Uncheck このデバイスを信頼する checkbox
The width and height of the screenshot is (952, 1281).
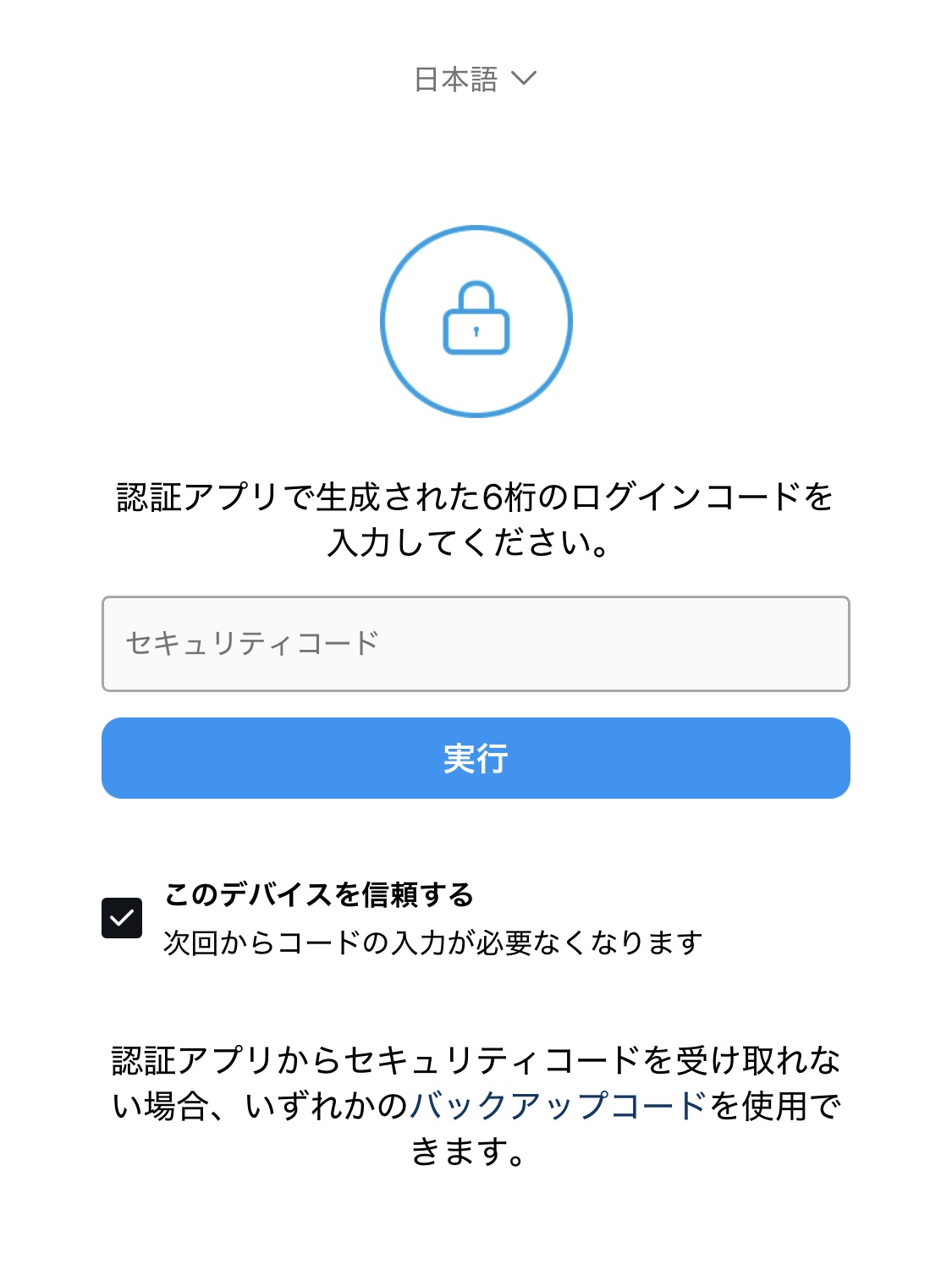click(122, 918)
